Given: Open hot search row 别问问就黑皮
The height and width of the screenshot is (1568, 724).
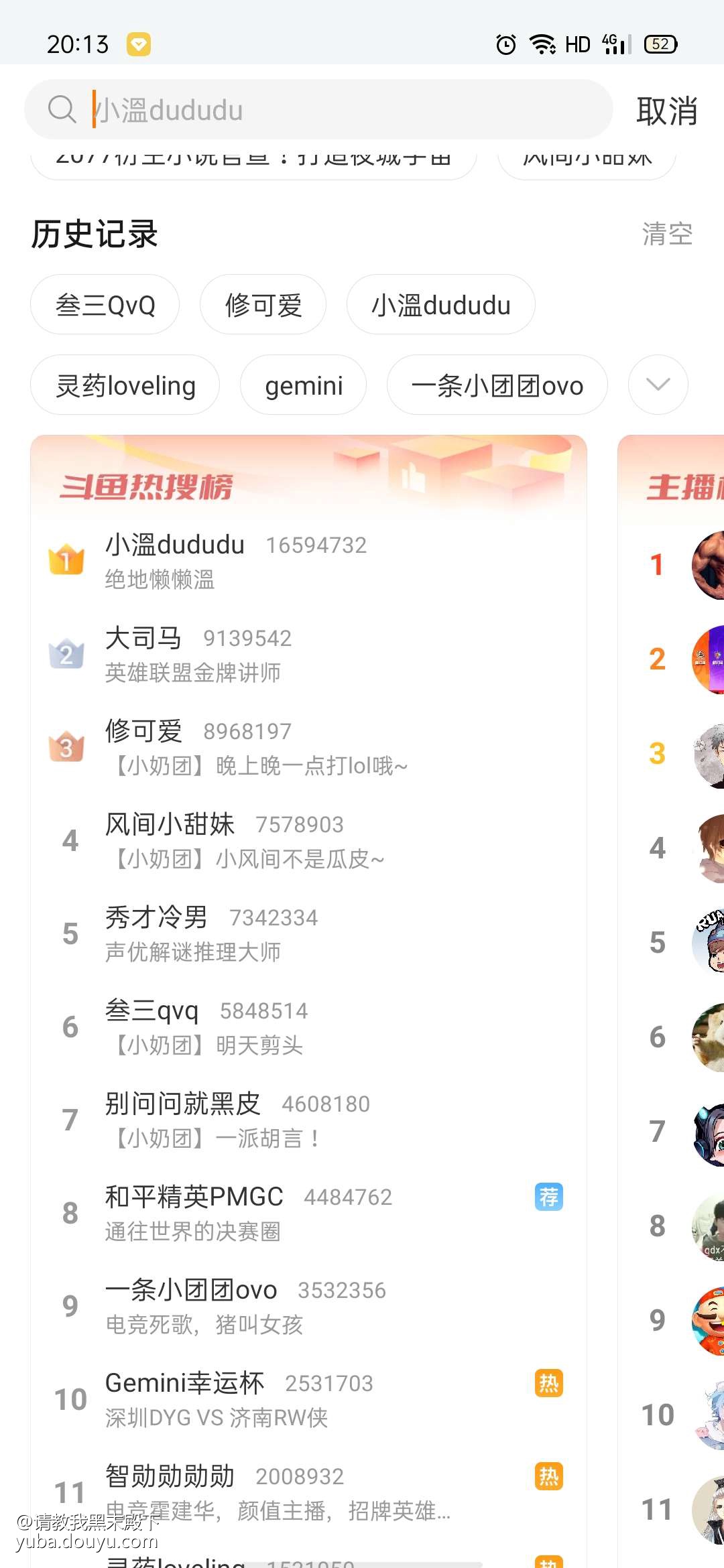Looking at the screenshot, I should tap(268, 1120).
